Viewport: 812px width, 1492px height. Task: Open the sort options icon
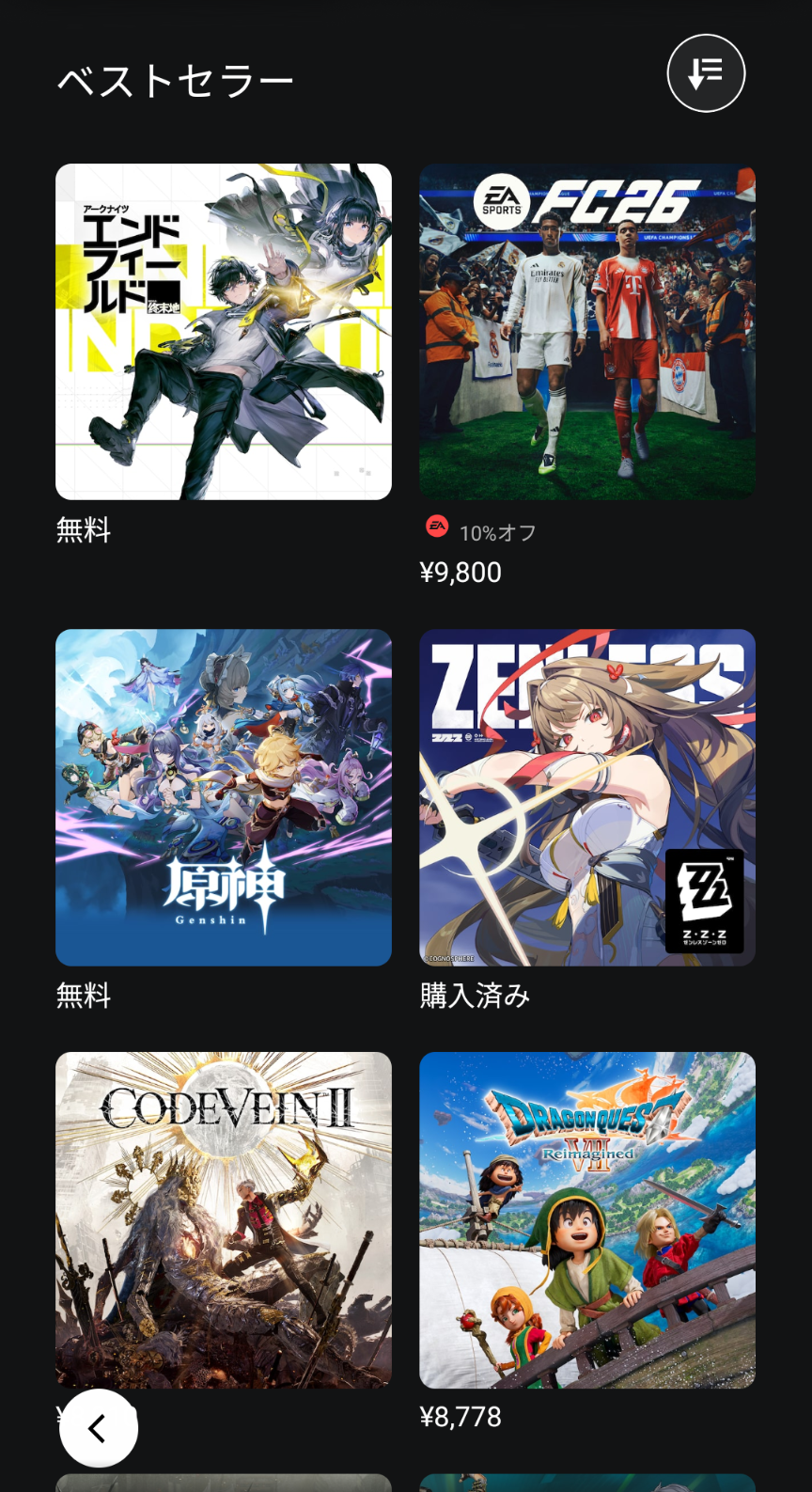point(706,73)
